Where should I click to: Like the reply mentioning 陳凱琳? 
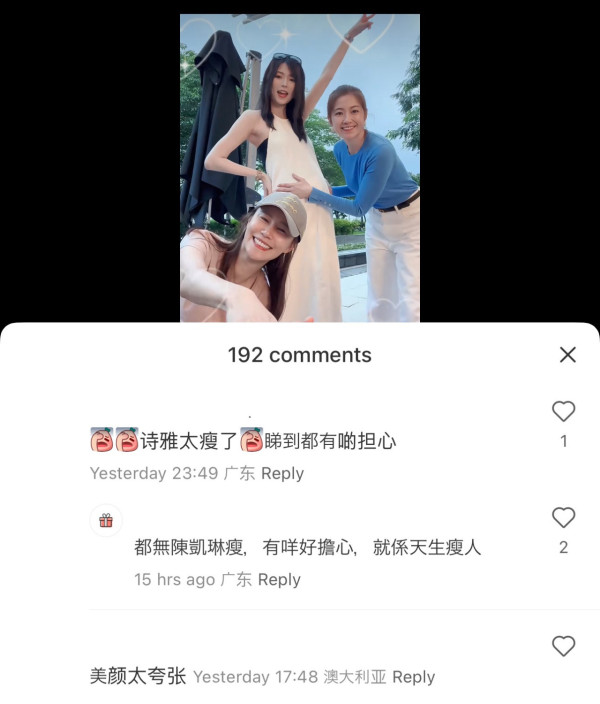pyautogui.click(x=564, y=517)
